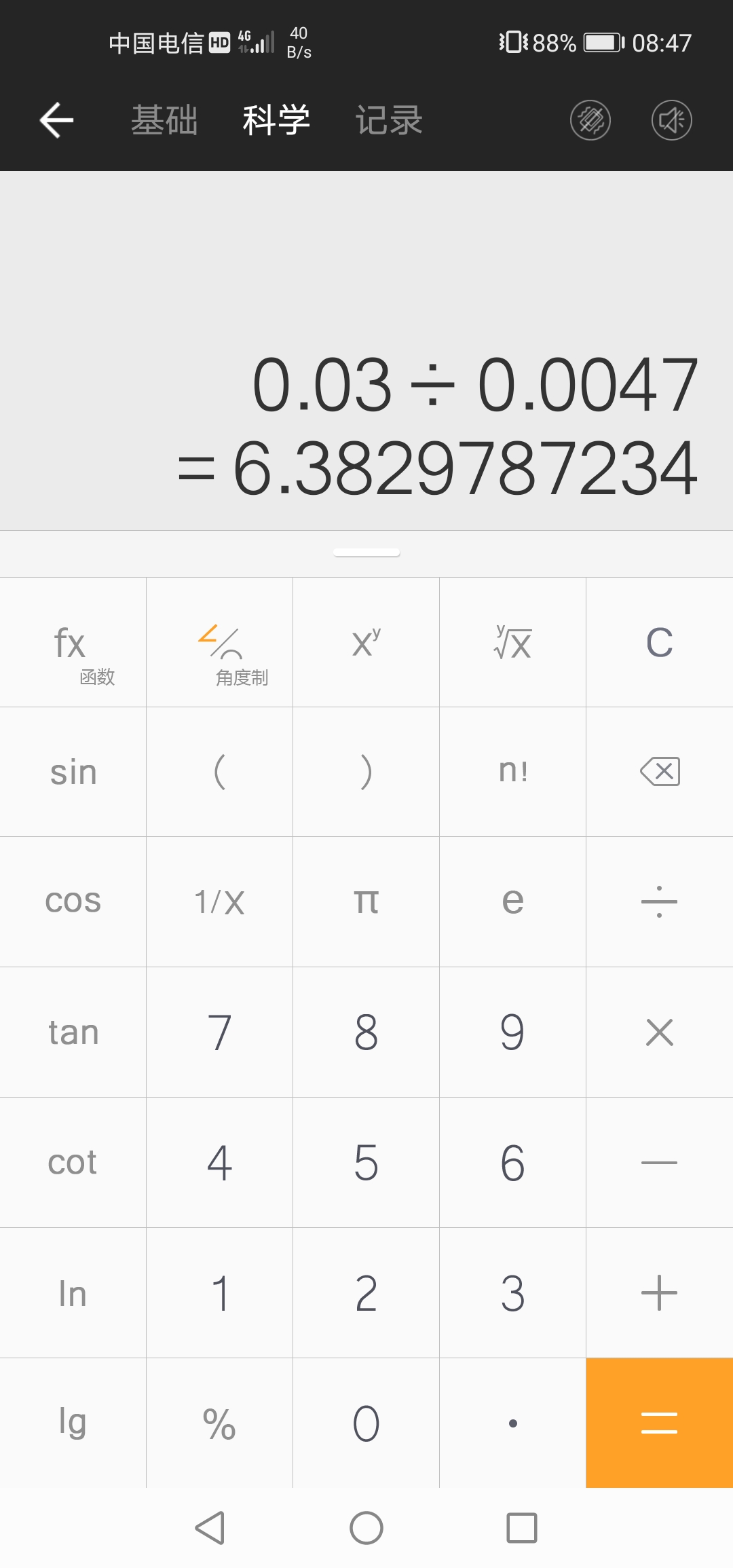Screen dimensions: 733x1568
Task: Open the 记录 history tab
Action: tap(389, 120)
